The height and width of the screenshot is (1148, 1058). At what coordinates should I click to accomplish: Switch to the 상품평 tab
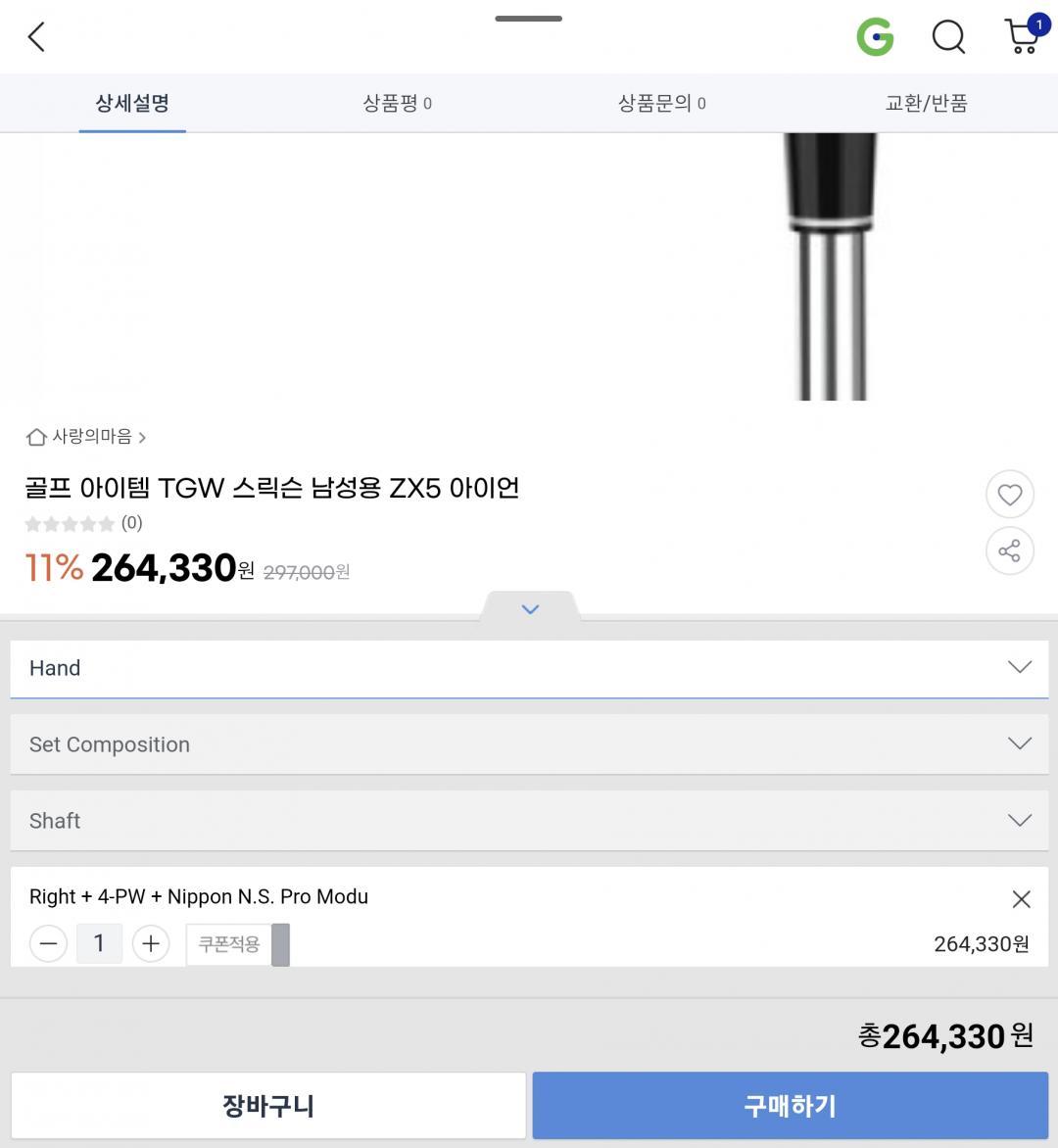click(x=397, y=103)
